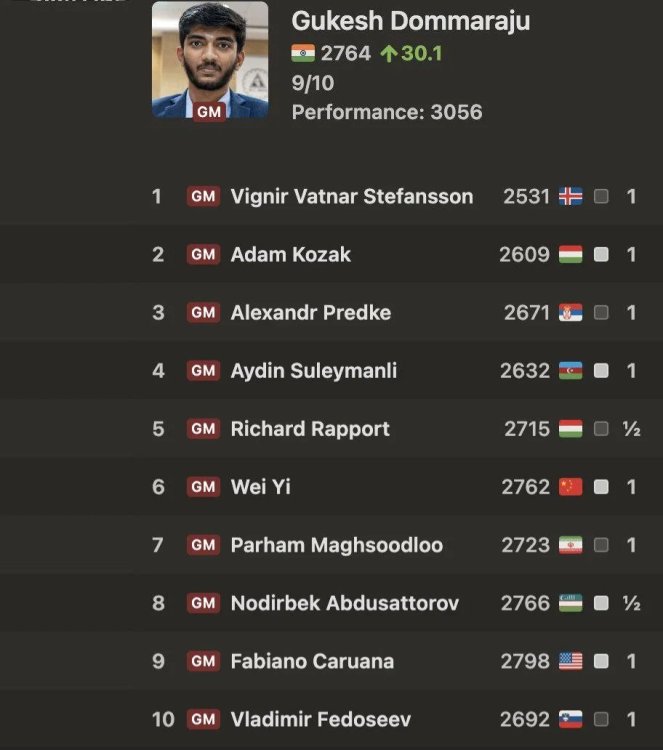Open Gukesh Dommaraju's player profile
663x750 pixels.
coord(410,21)
